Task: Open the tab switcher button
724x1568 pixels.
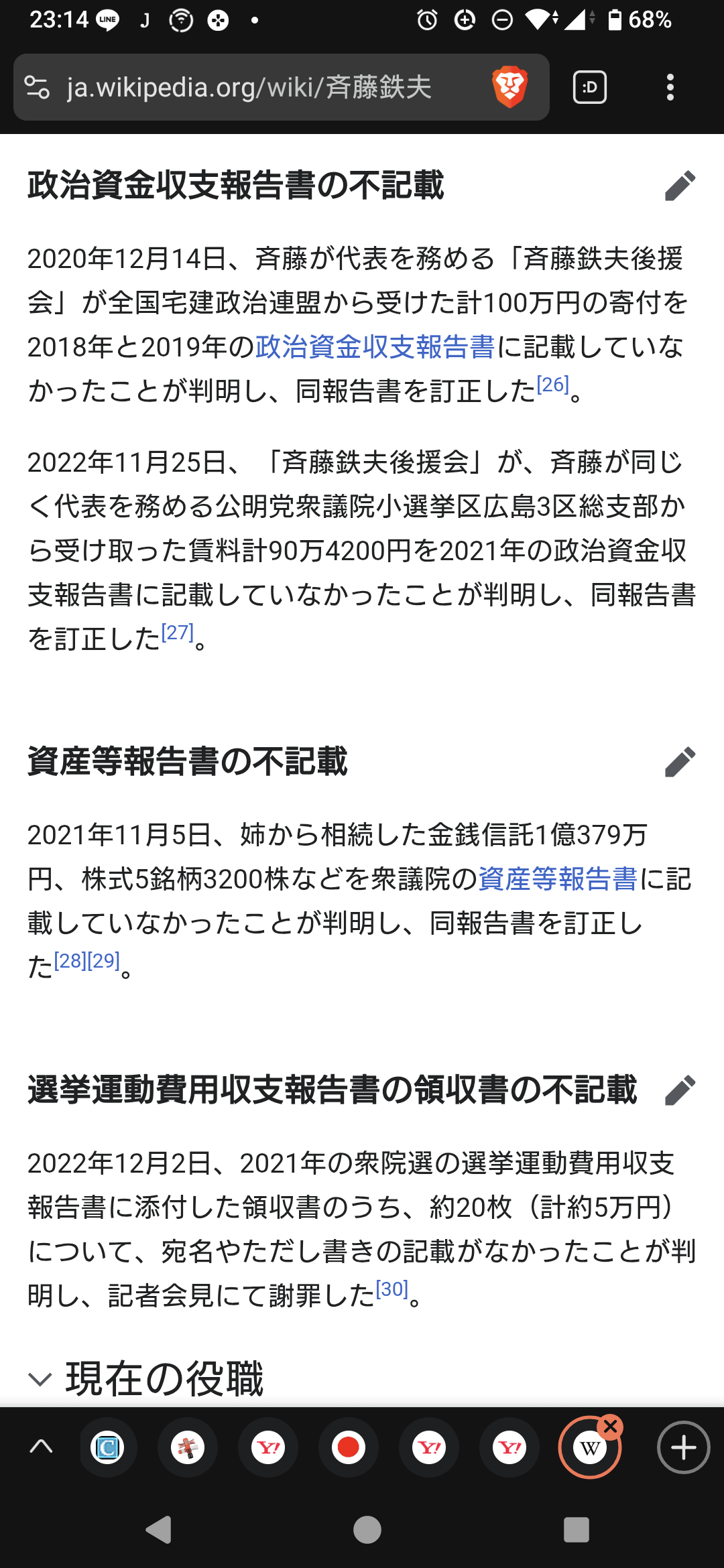Action: [590, 87]
